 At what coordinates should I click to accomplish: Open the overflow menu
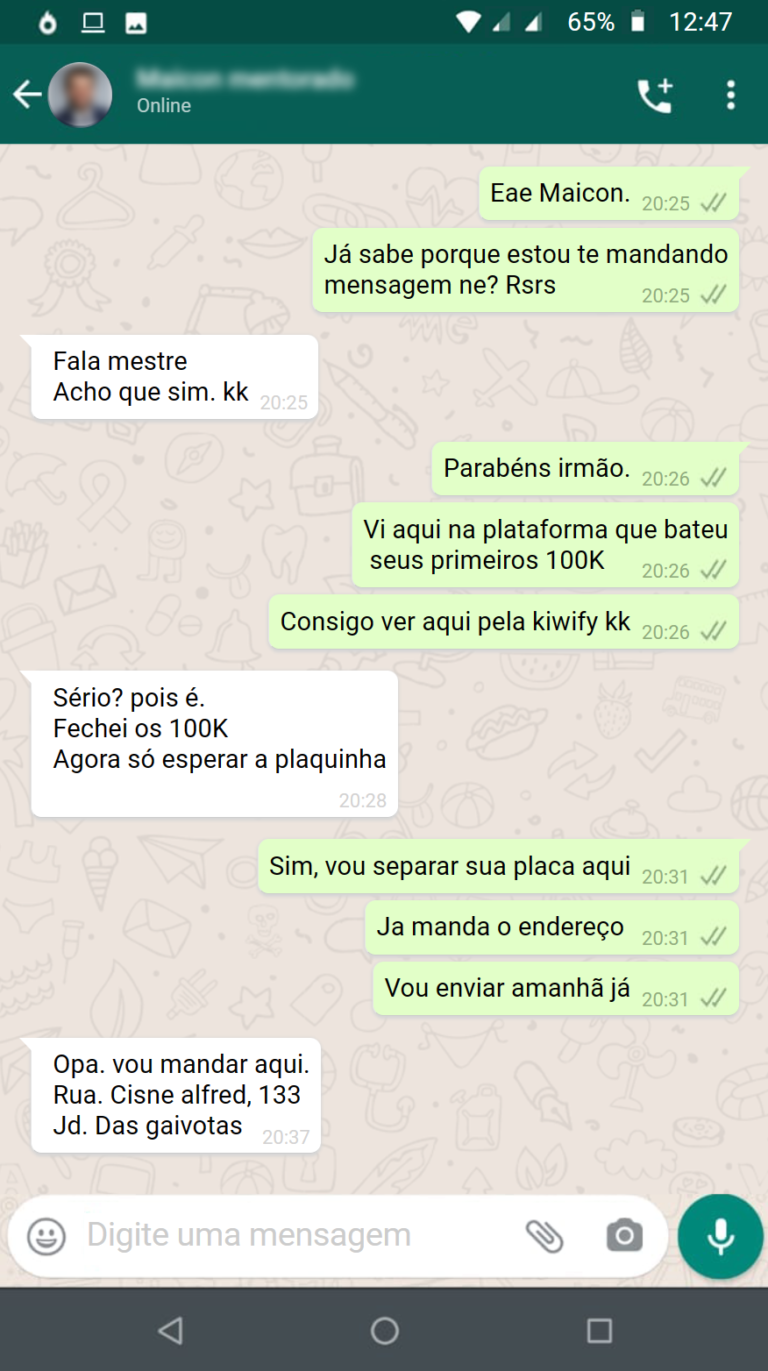[731, 95]
